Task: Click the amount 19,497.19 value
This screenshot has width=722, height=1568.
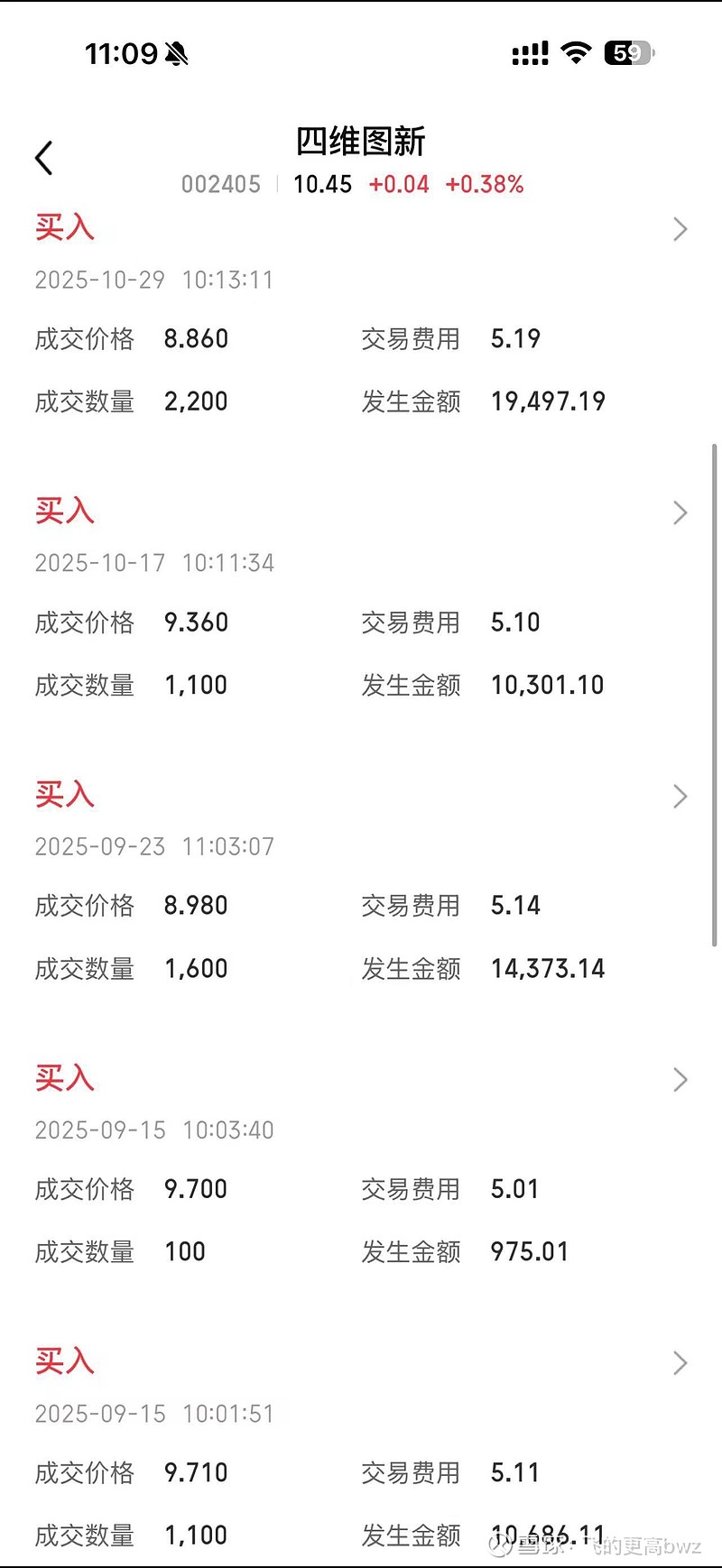Action: click(549, 401)
